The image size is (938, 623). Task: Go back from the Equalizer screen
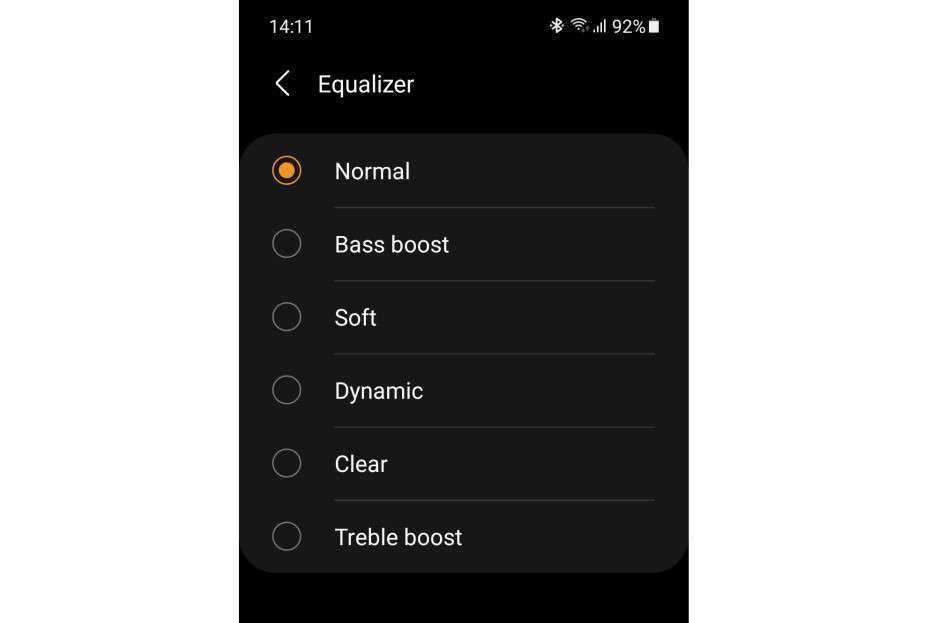click(x=283, y=84)
